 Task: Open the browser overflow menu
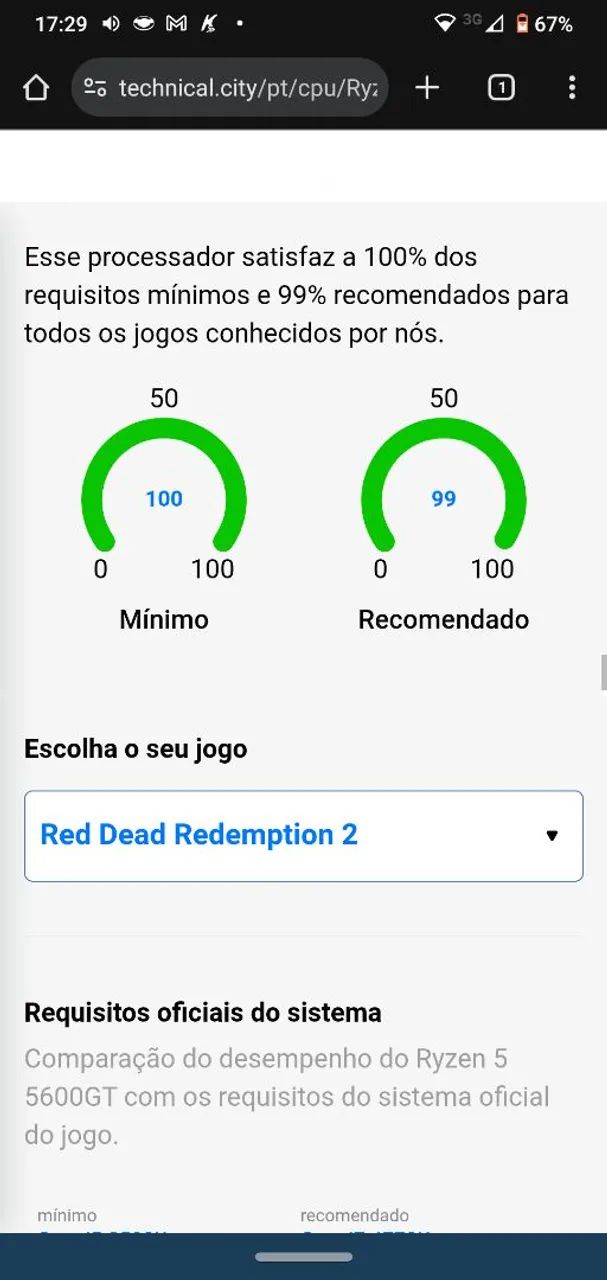(571, 88)
